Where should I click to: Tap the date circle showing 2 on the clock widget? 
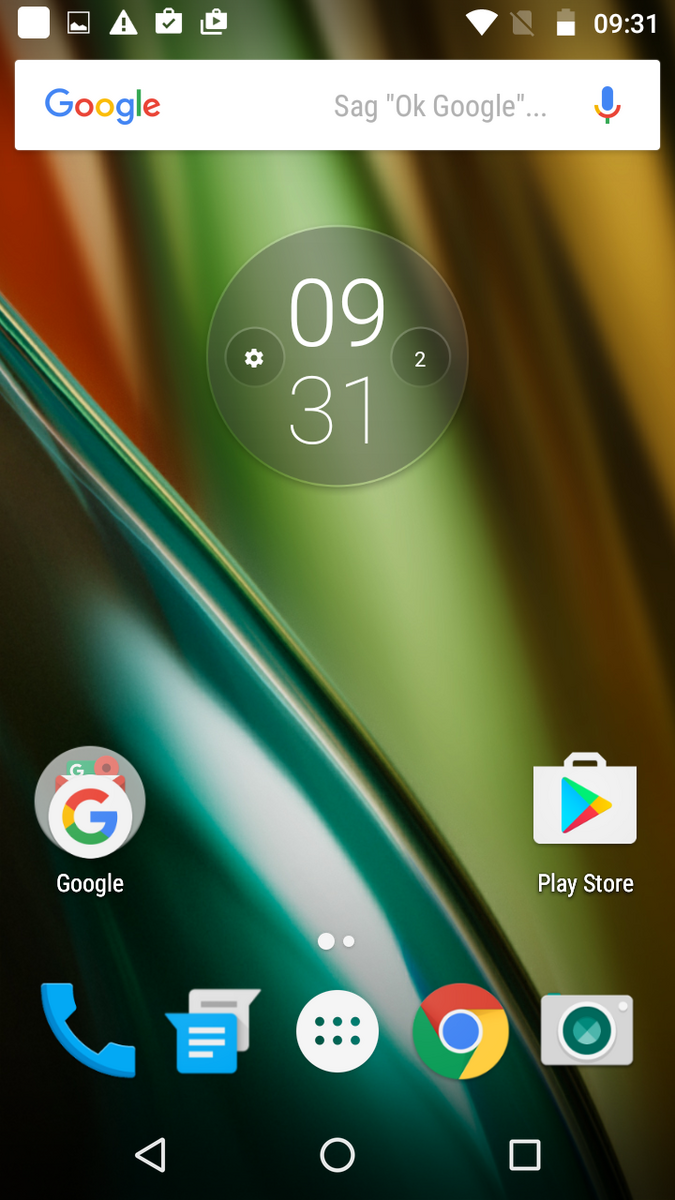(x=420, y=359)
